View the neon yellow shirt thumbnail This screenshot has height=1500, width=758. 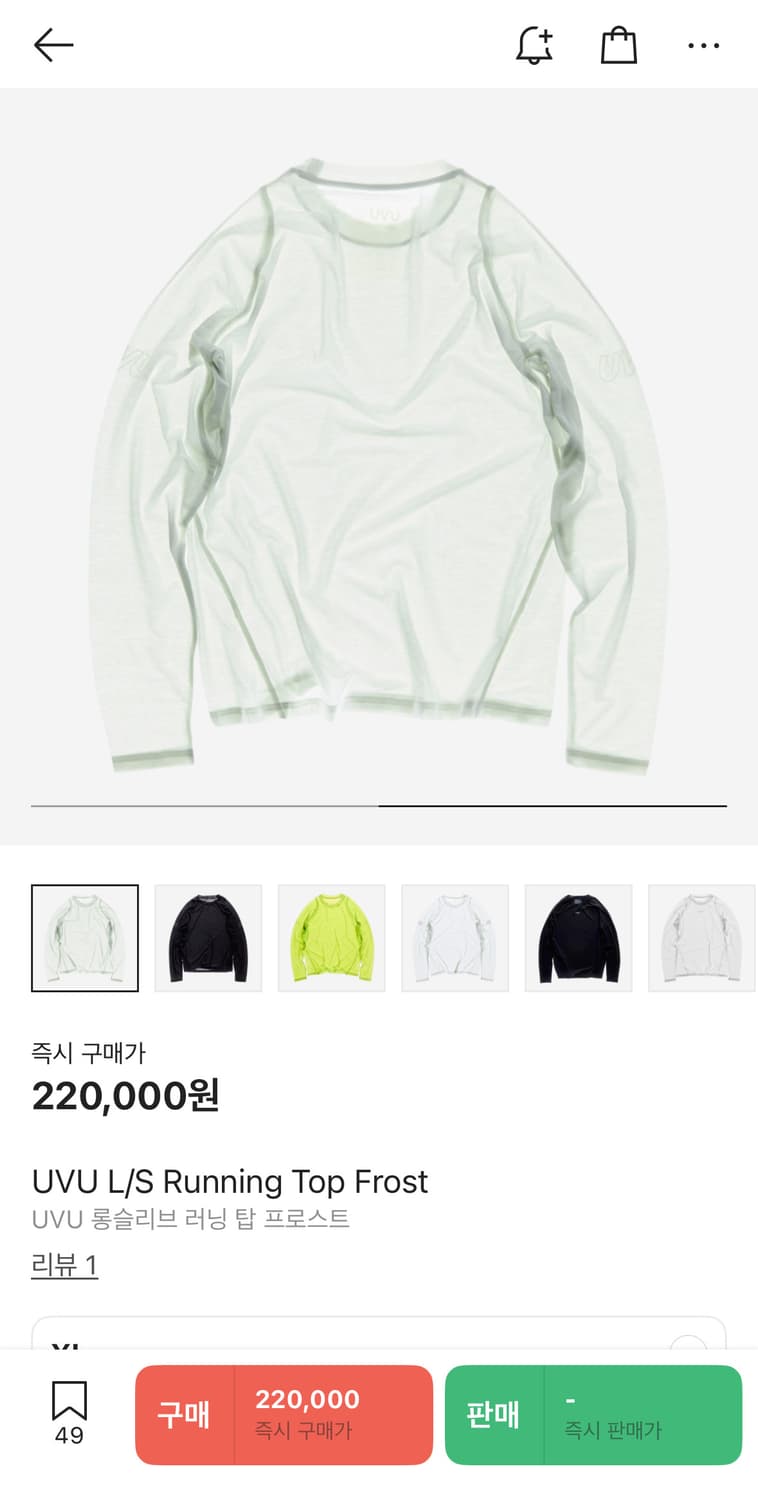(331, 938)
